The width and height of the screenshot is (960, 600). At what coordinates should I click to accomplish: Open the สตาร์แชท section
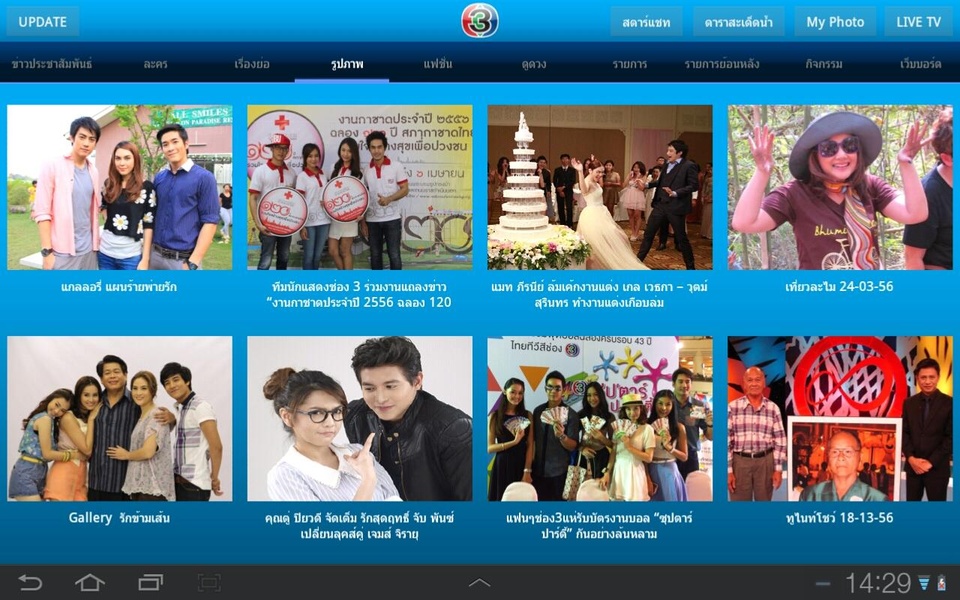click(x=646, y=22)
